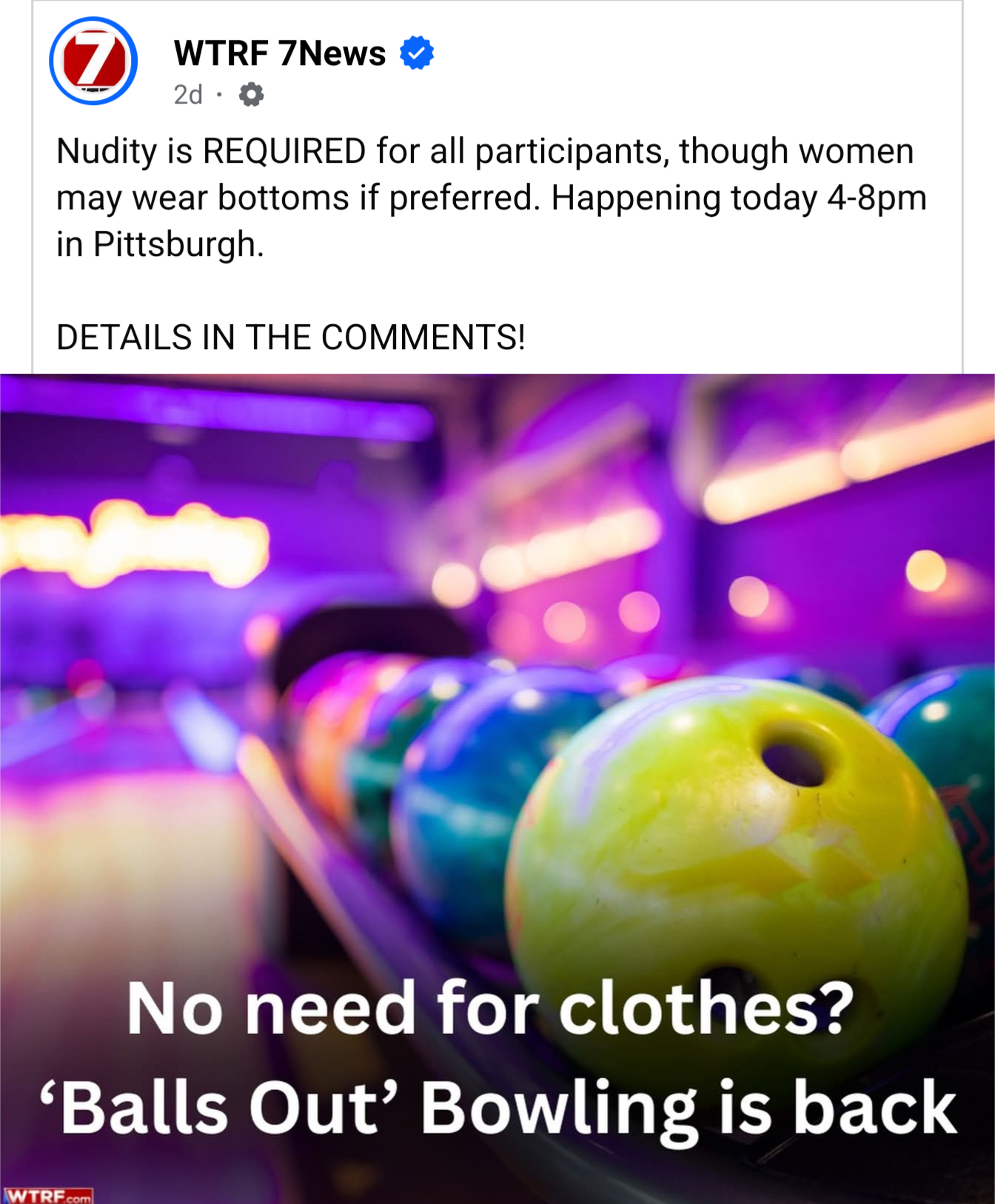The image size is (995, 1204).
Task: Visit the WTRF 7News page name link
Action: [x=279, y=53]
